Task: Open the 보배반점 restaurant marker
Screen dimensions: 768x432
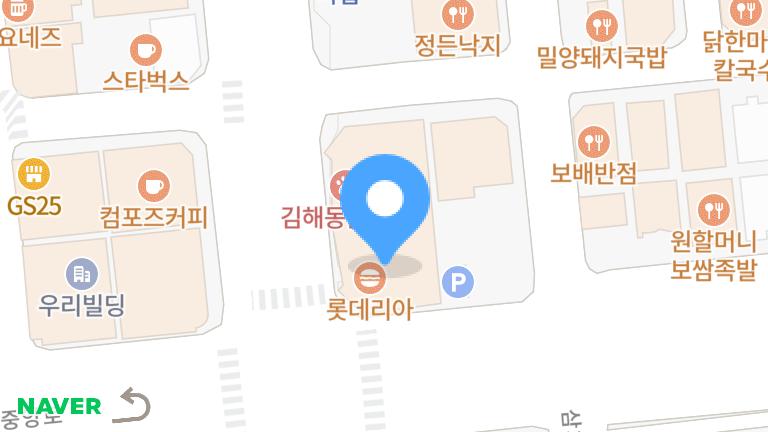Action: 593,141
